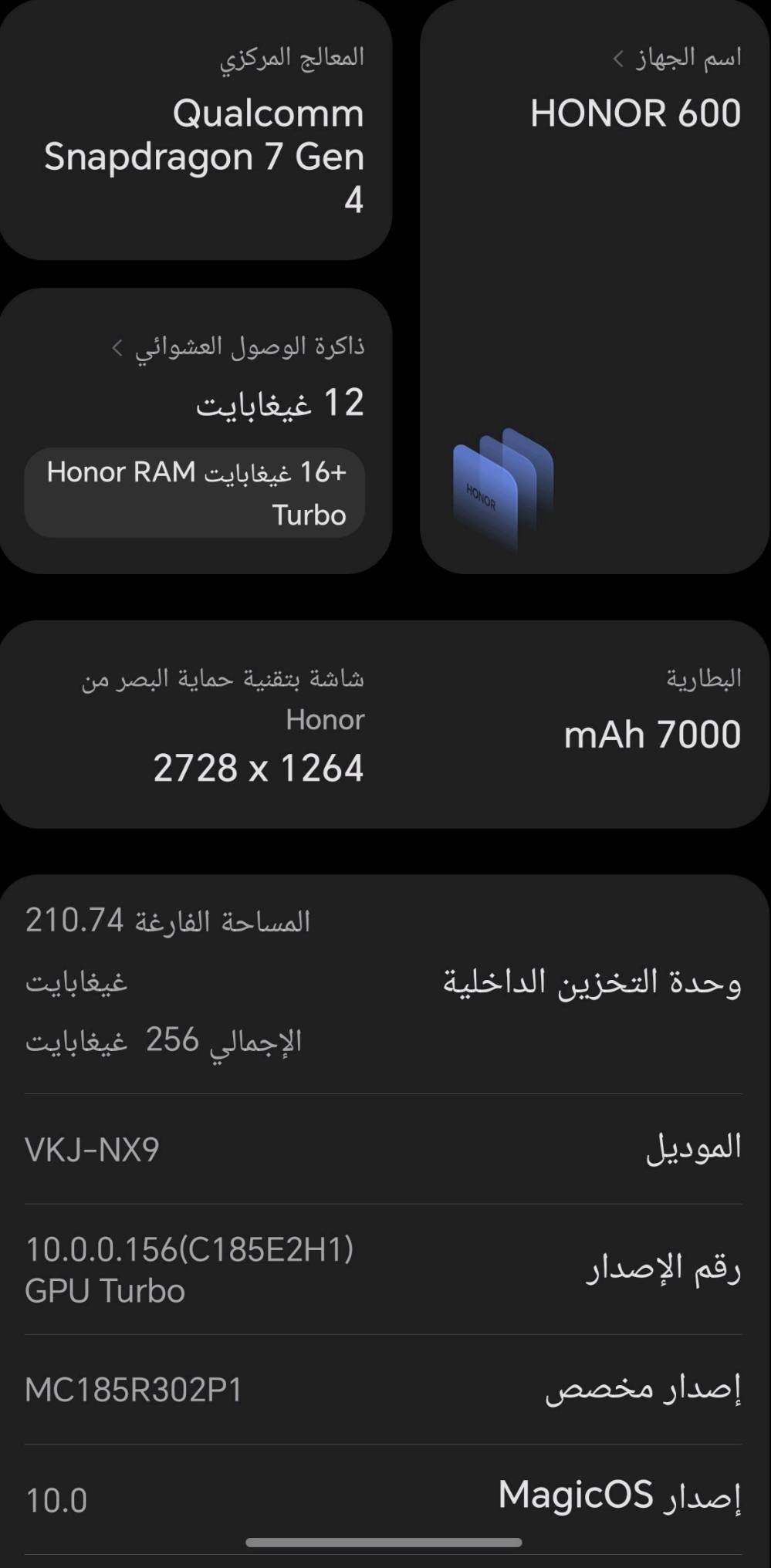Tap the MagicOS version row
The image size is (771, 1568).
pyautogui.click(x=384, y=1499)
